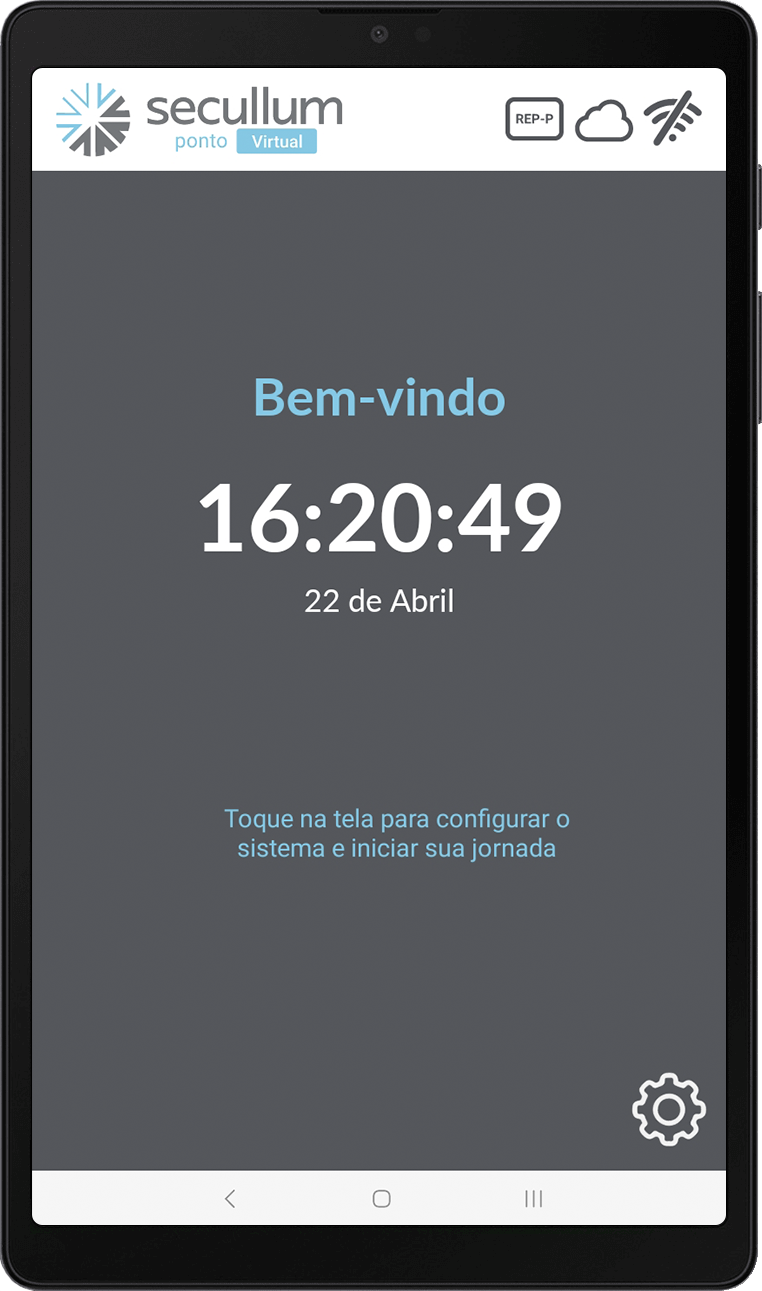This screenshot has width=762, height=1291.
Task: Tap the cloud sync icon
Action: click(x=604, y=121)
